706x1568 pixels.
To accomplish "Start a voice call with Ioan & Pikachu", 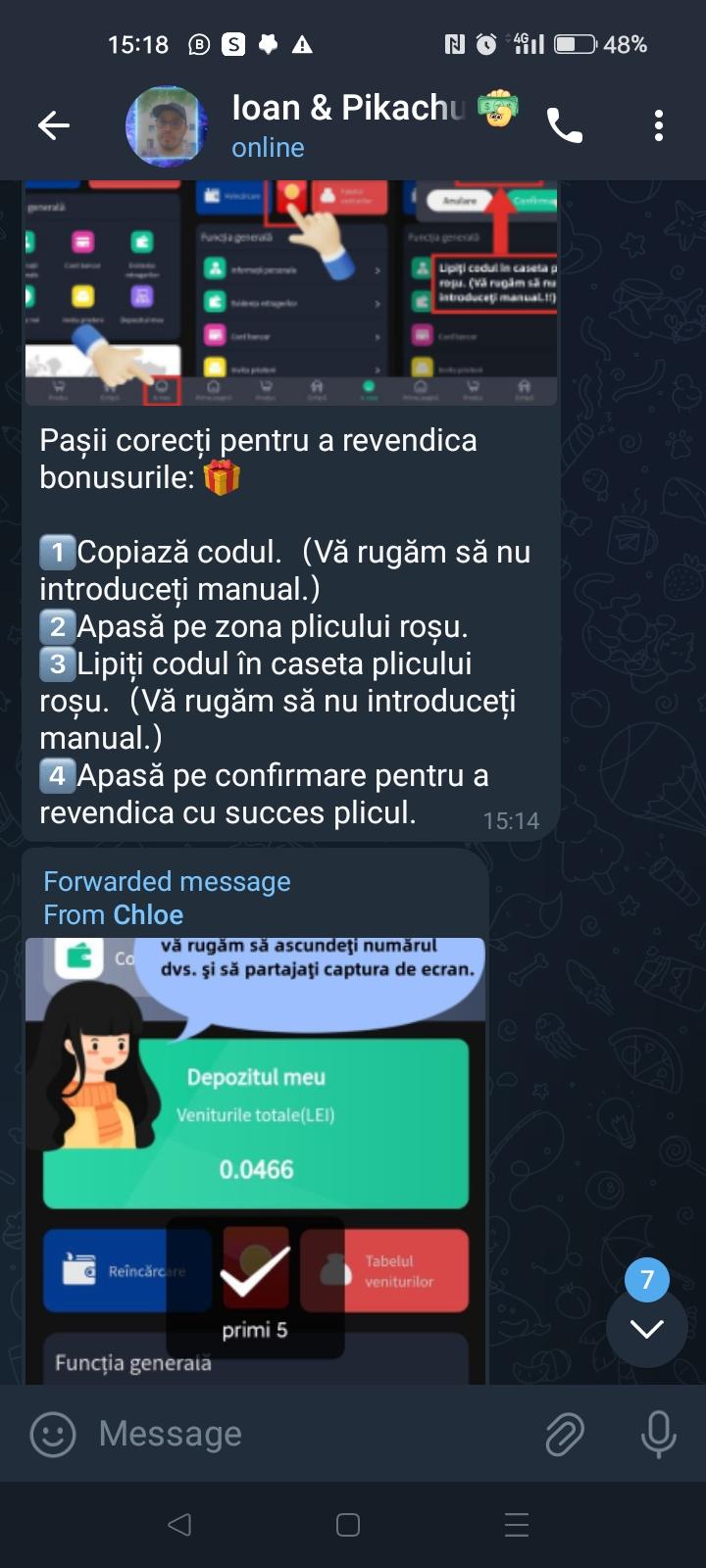I will click(564, 126).
